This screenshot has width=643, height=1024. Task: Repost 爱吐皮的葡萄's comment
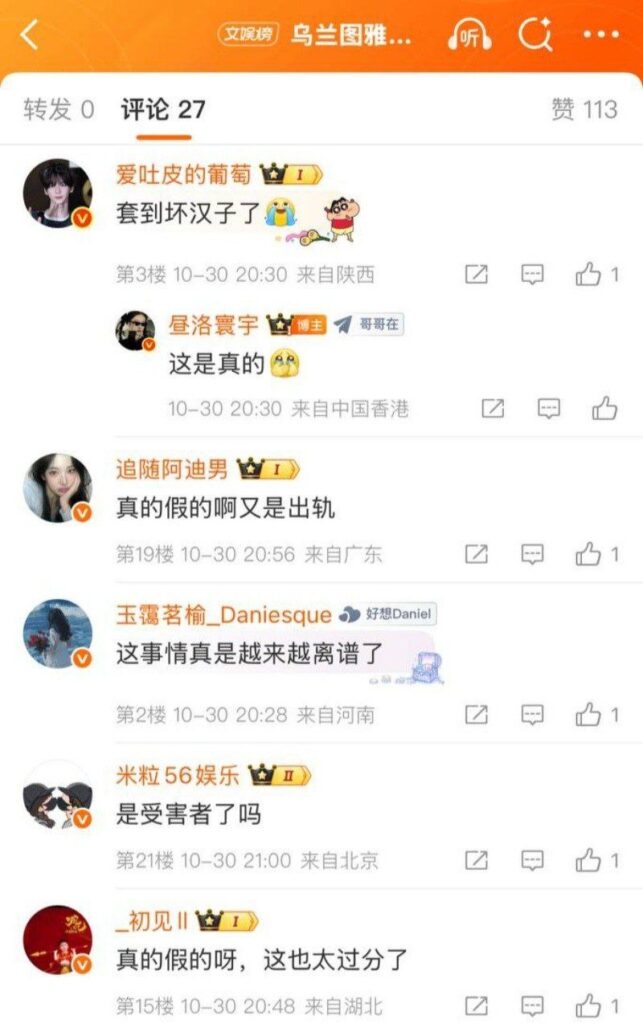tap(477, 274)
